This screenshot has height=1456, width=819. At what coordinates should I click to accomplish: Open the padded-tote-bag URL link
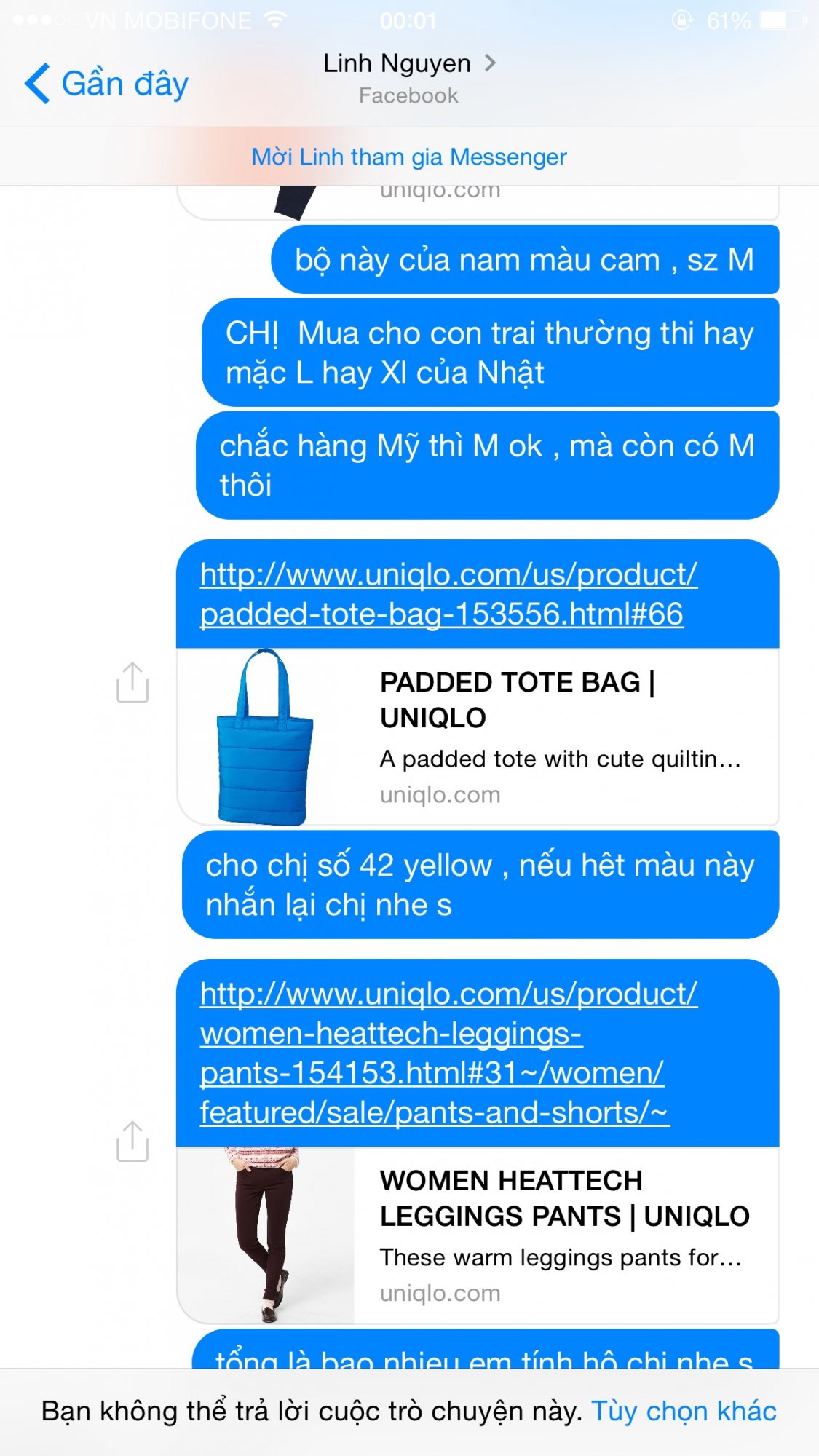(448, 594)
